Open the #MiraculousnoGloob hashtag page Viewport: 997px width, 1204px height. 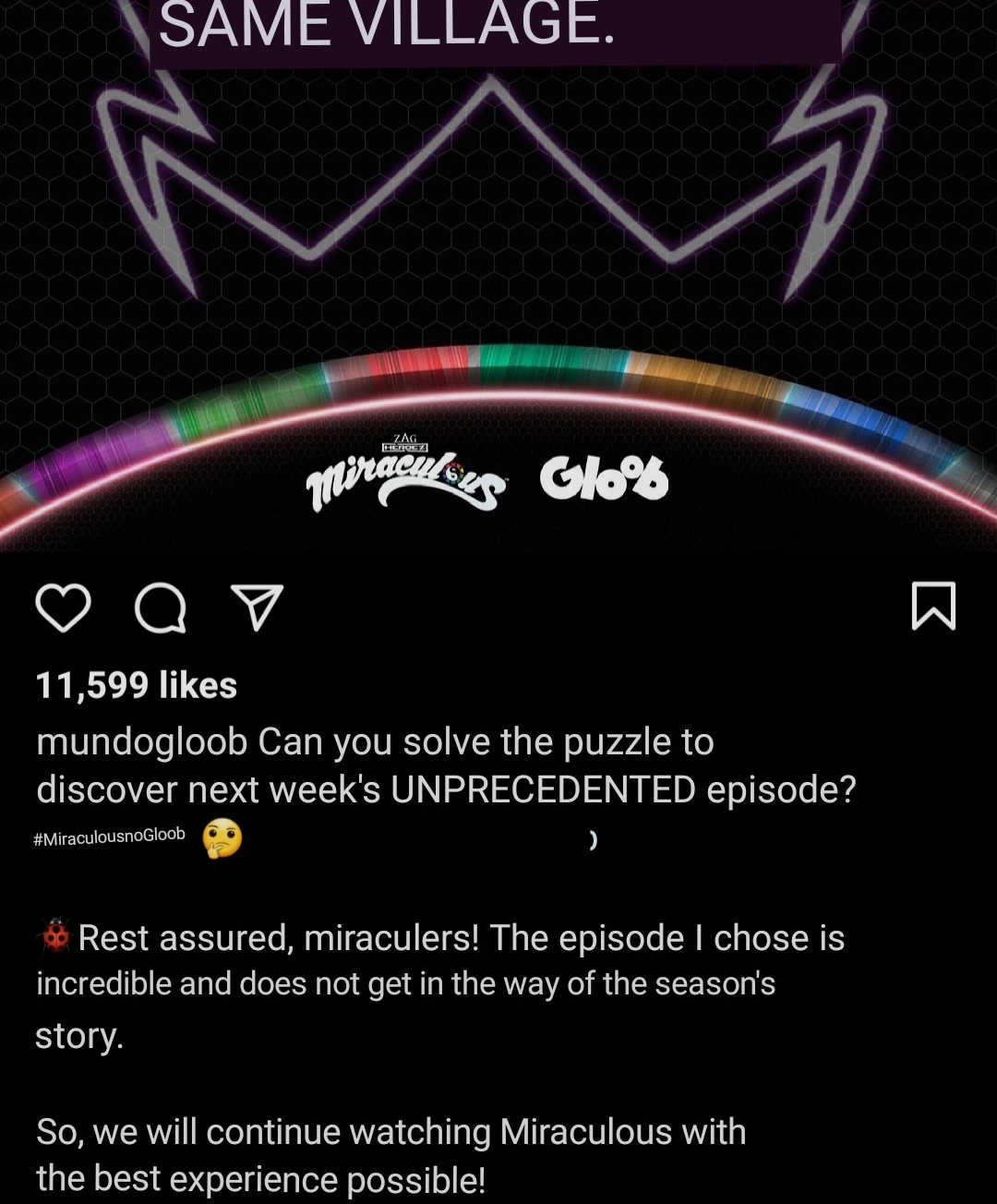click(x=110, y=836)
